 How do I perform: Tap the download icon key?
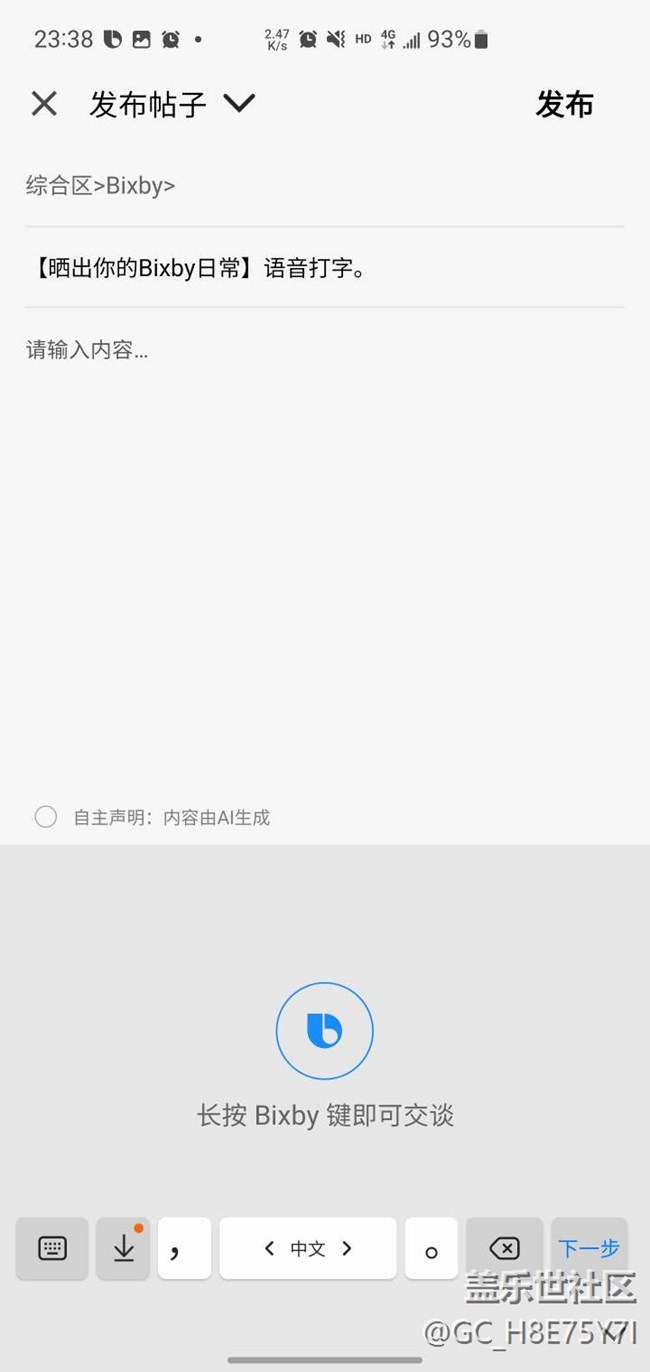point(123,1248)
